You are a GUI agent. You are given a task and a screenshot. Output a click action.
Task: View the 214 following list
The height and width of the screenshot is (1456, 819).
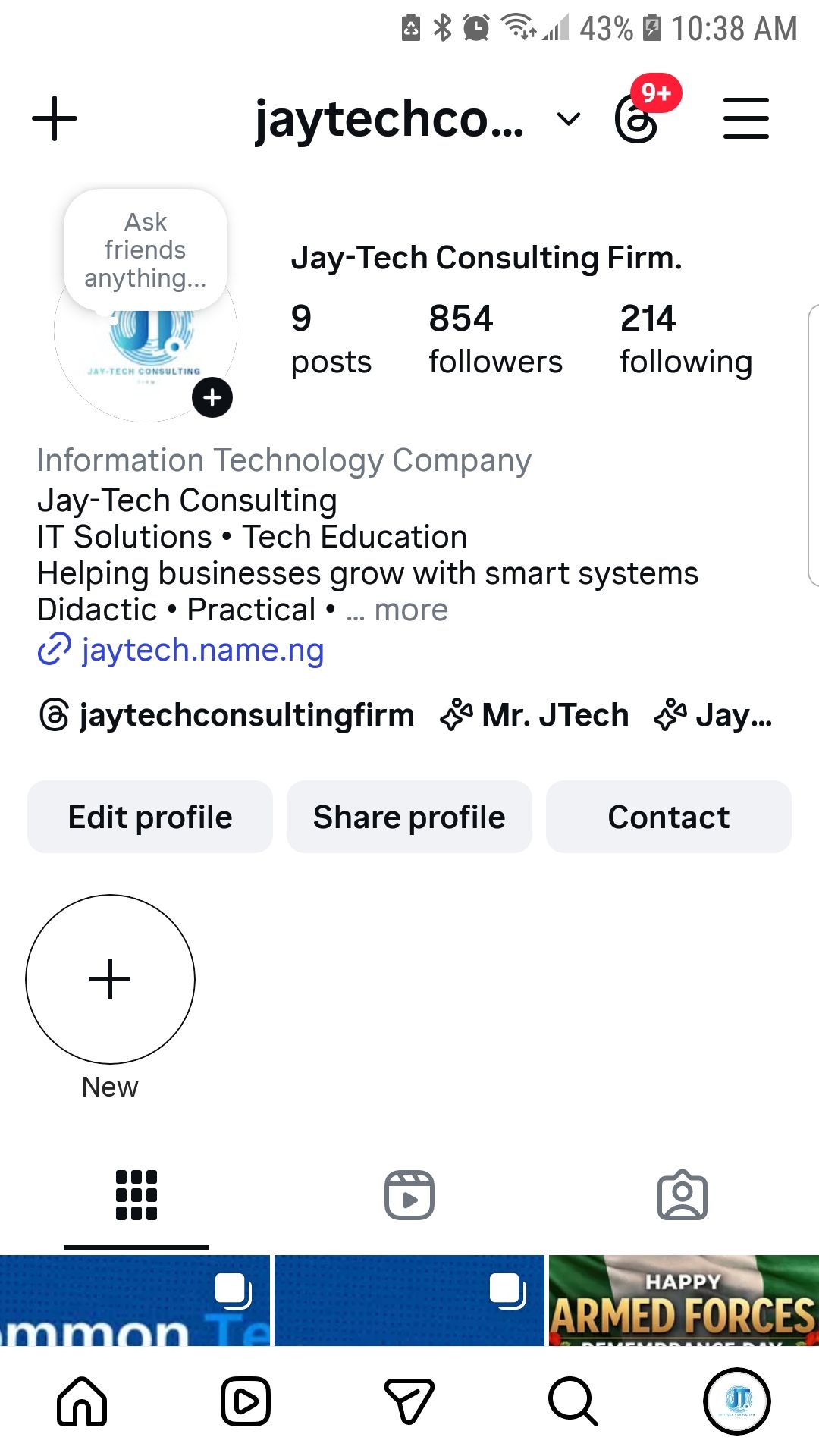pos(686,339)
